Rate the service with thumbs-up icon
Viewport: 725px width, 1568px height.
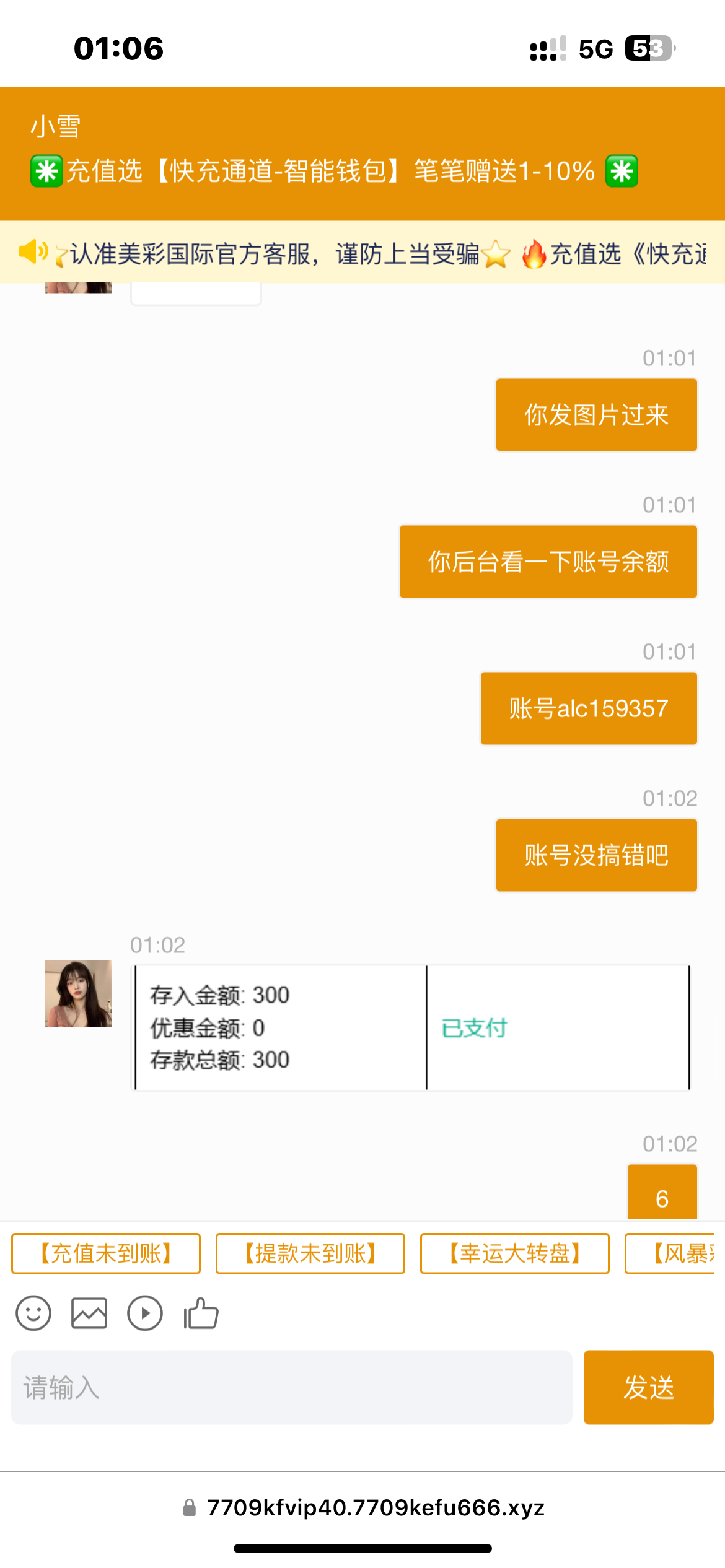pyautogui.click(x=201, y=1313)
